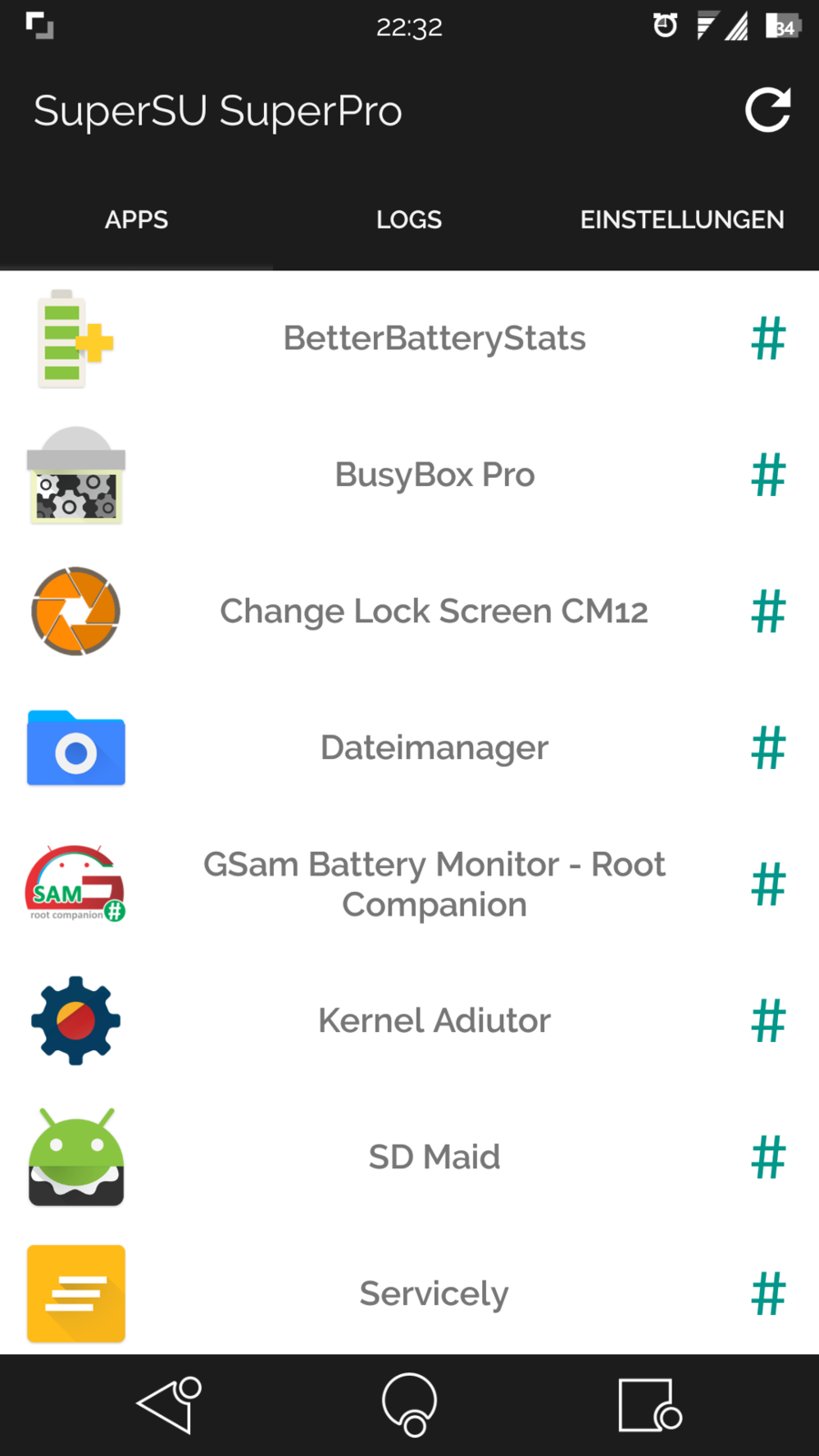
Task: Refresh the SuperSU app list
Action: (767, 111)
